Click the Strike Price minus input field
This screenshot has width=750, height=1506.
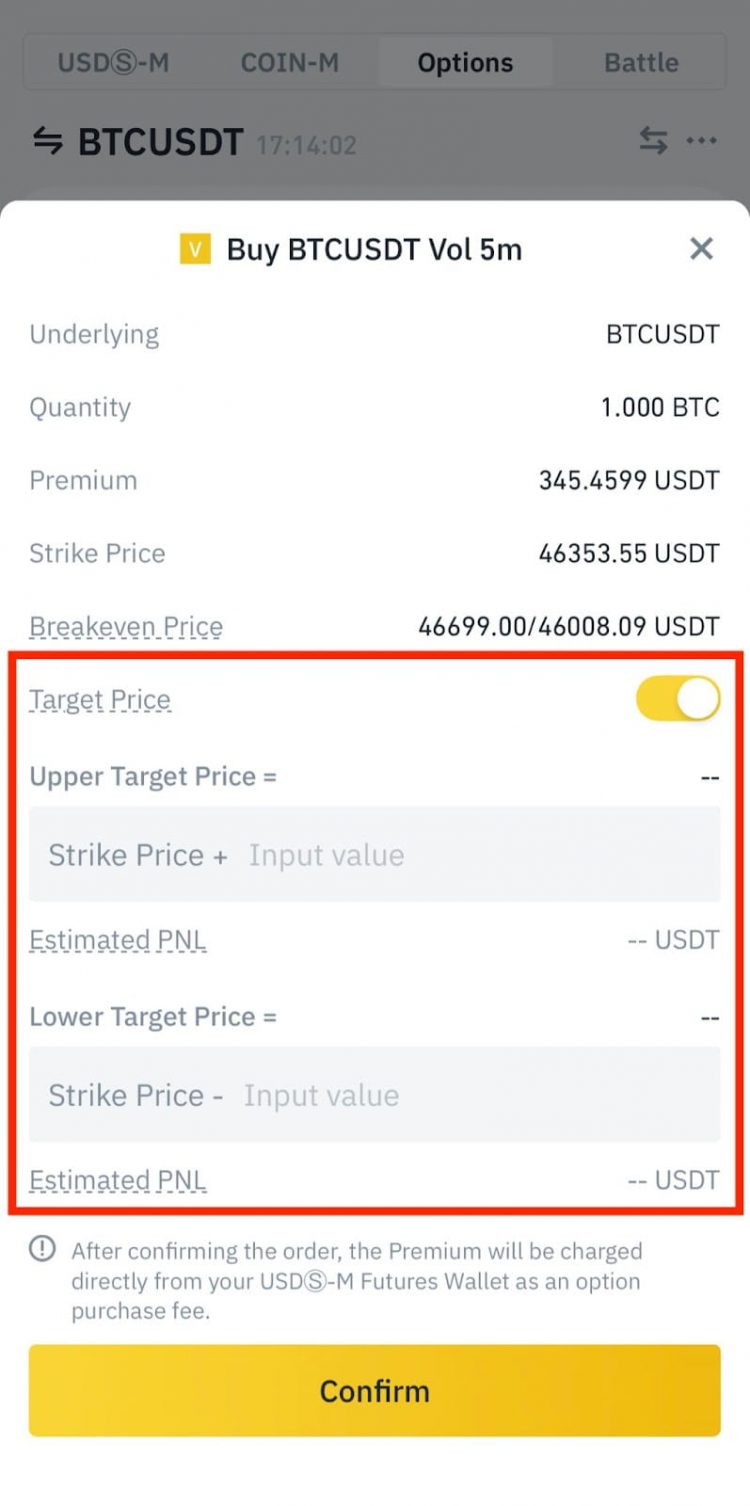pyautogui.click(x=375, y=1094)
